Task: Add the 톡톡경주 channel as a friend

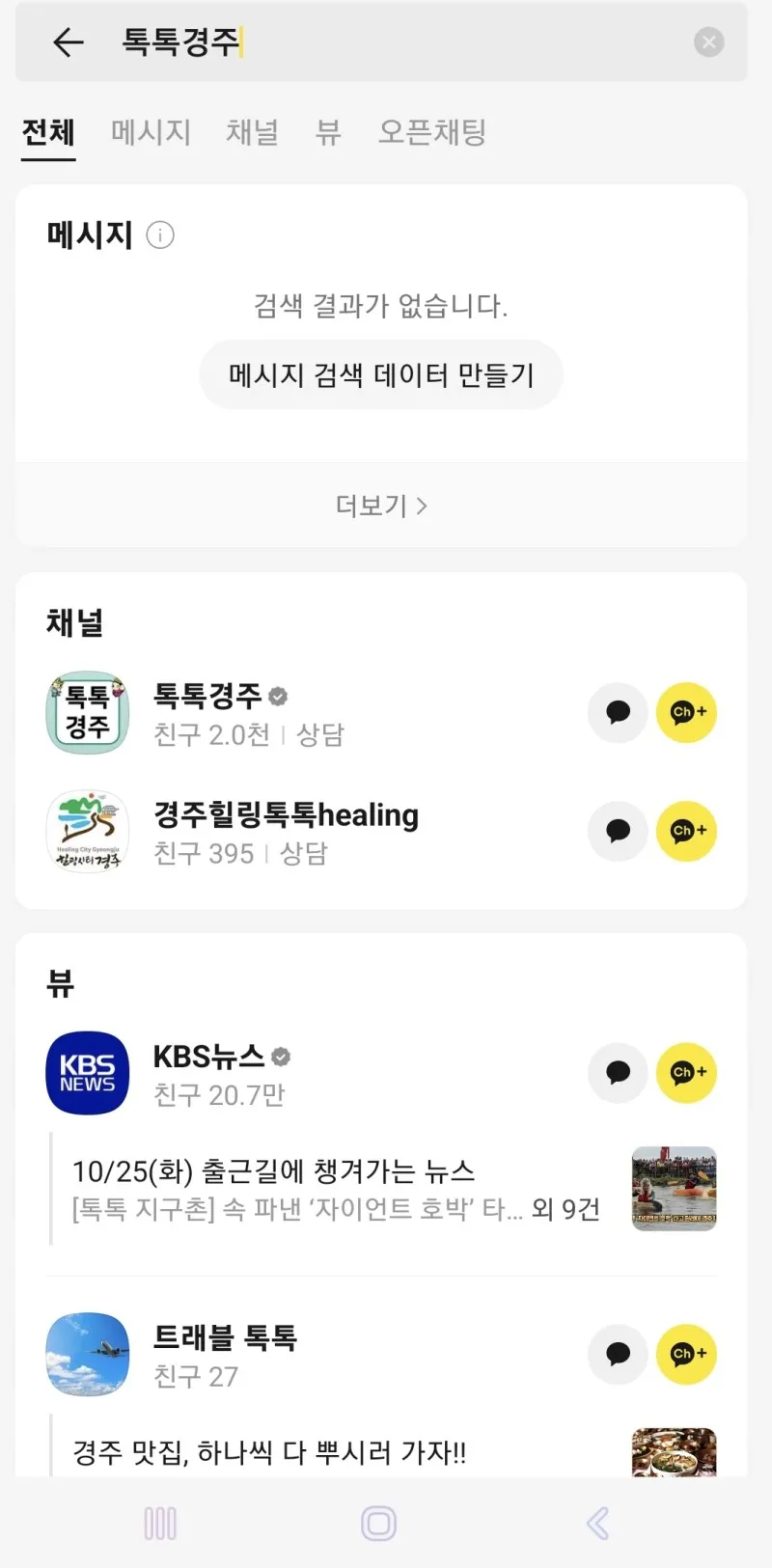Action: 686,713
